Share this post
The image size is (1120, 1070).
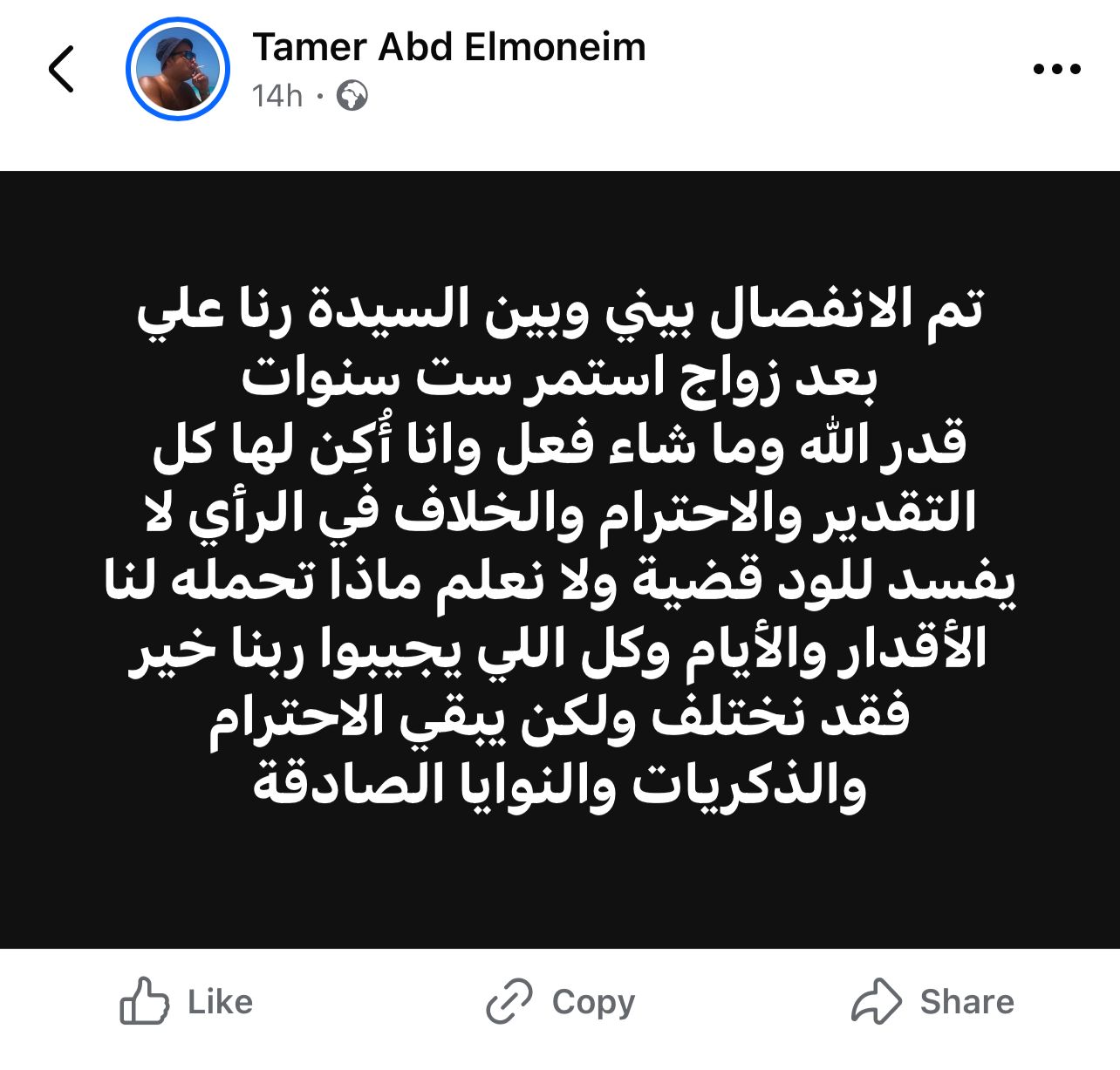point(932,1002)
